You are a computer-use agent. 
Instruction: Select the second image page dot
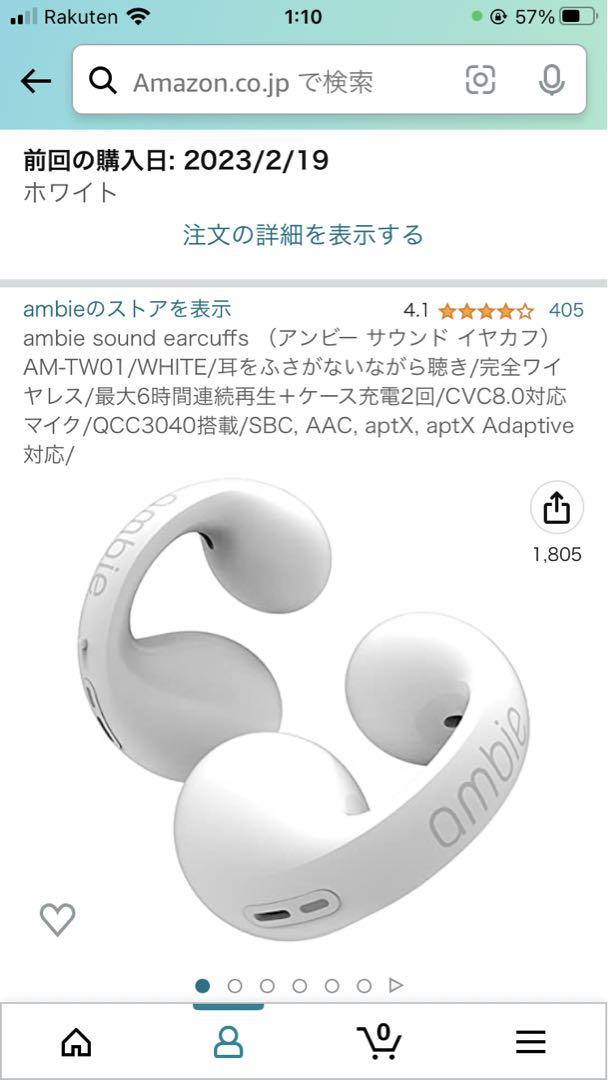tap(235, 986)
